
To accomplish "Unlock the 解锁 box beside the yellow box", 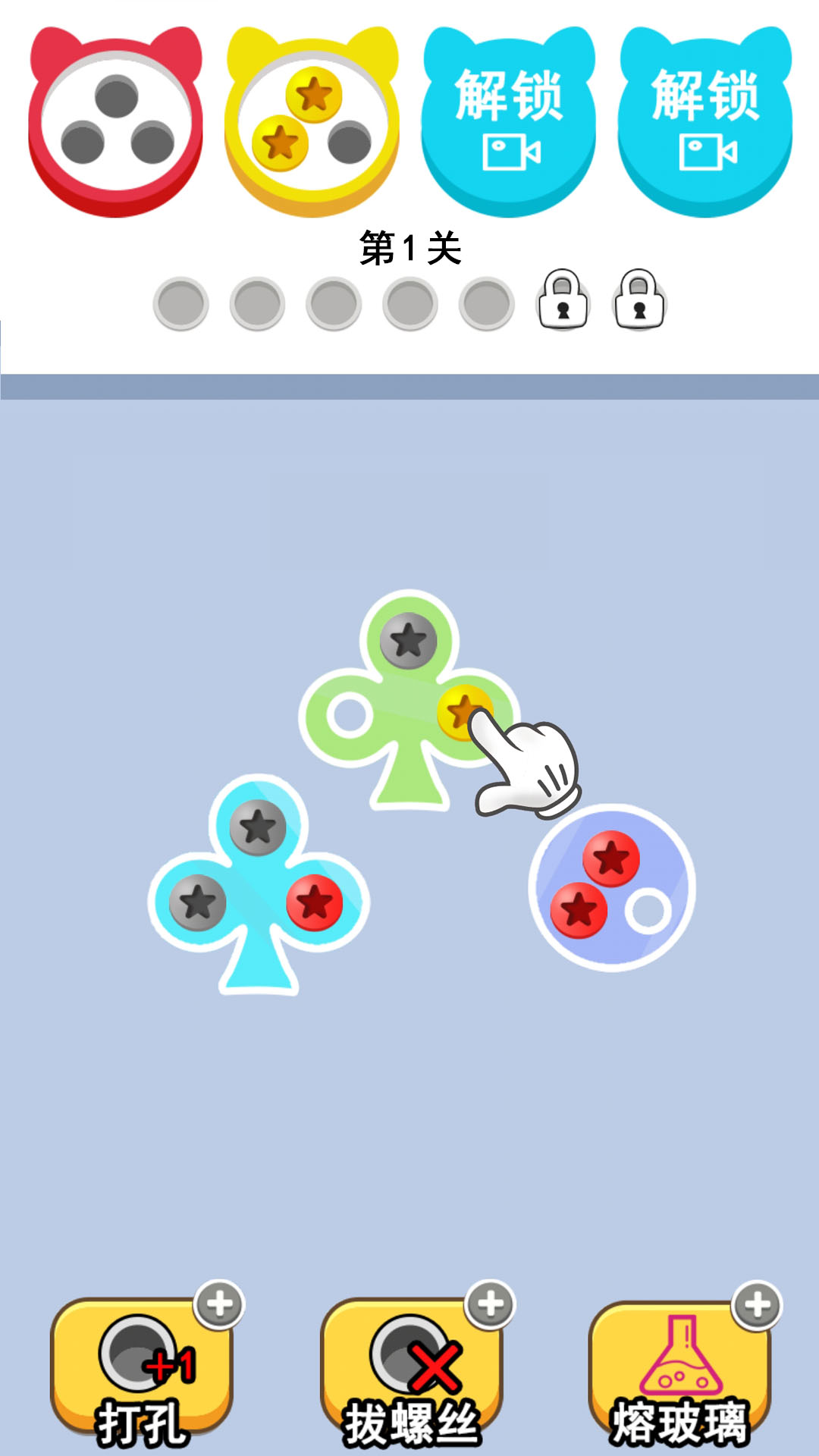I will pos(509,121).
